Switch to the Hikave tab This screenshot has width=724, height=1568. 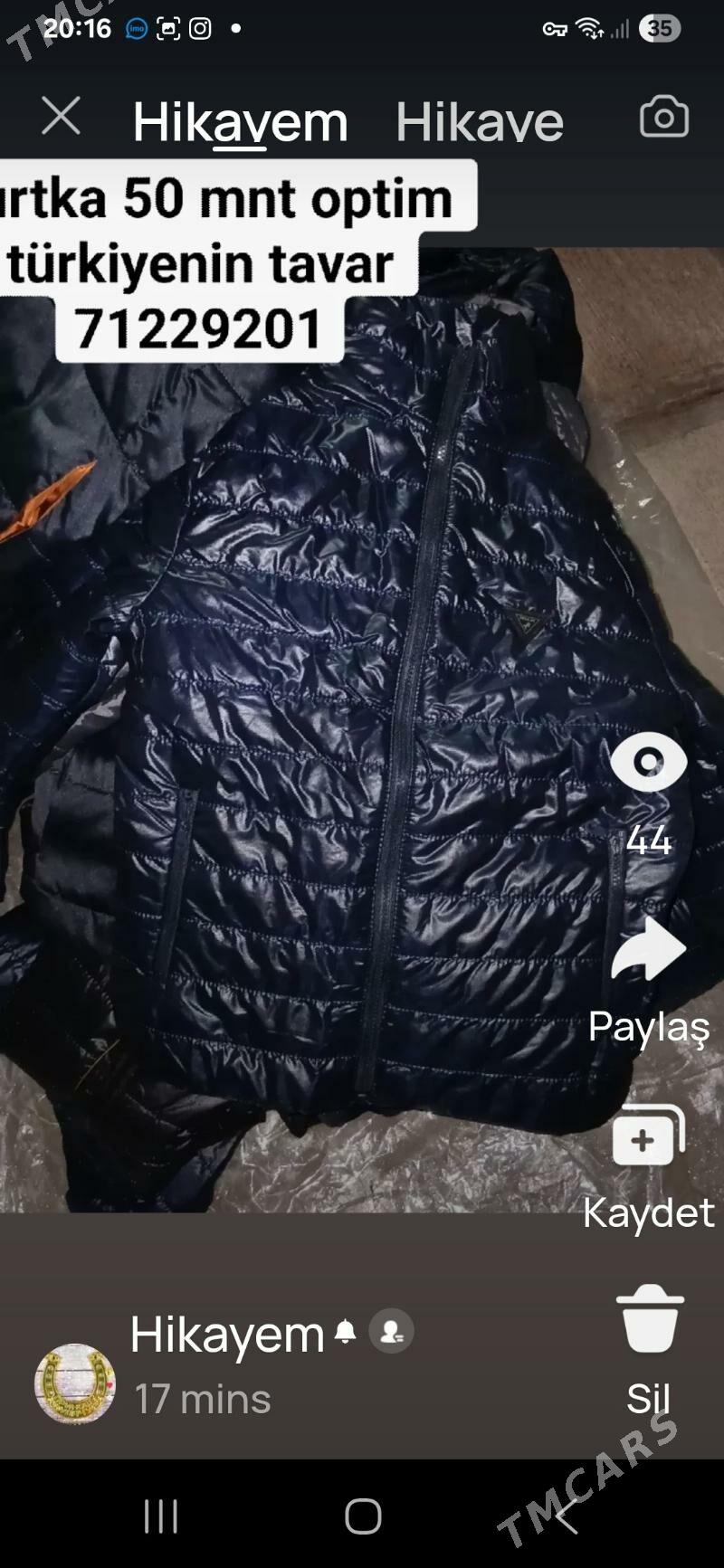pyautogui.click(x=479, y=121)
